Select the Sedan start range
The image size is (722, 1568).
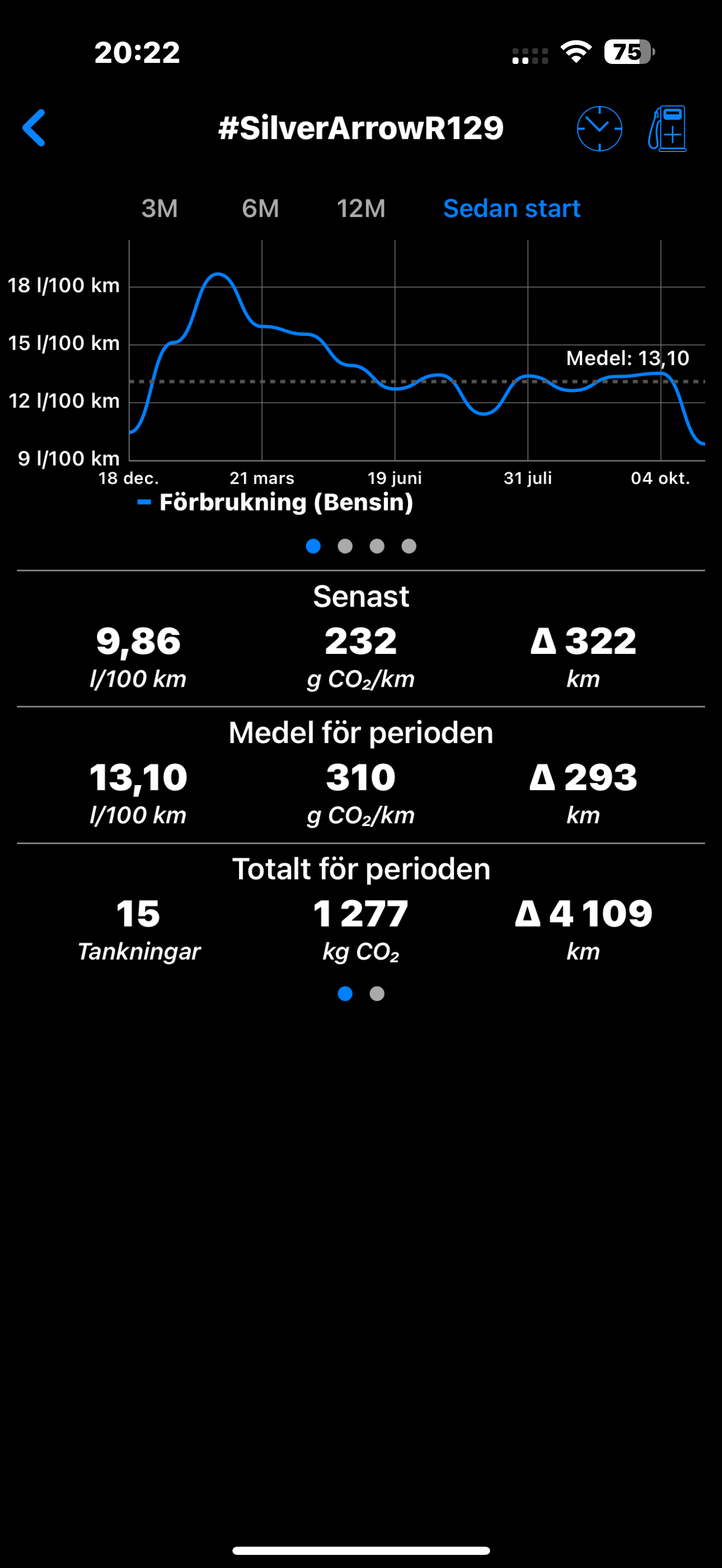tap(511, 209)
